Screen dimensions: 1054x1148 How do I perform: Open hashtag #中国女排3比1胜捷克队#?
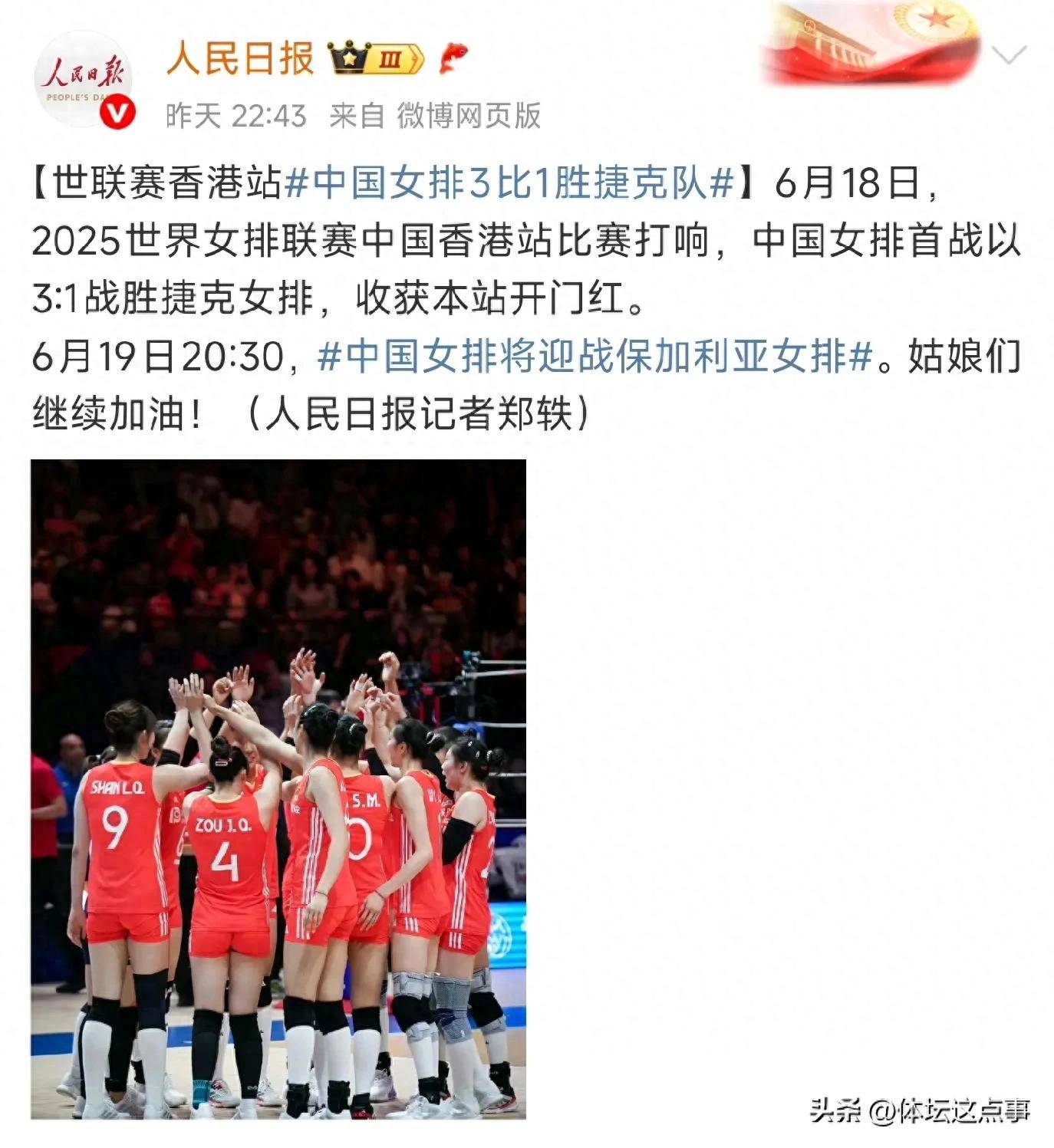pyautogui.click(x=509, y=184)
